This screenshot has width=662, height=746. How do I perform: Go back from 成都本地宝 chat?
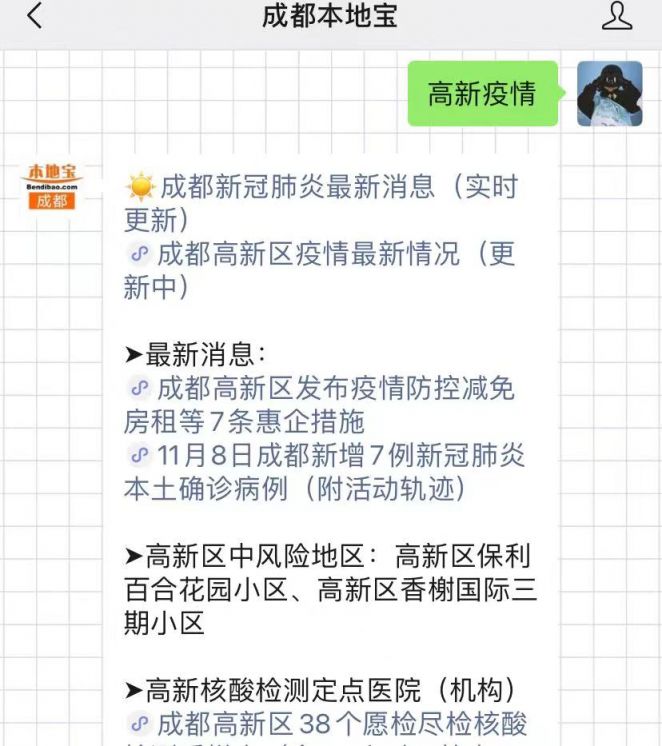point(34,17)
